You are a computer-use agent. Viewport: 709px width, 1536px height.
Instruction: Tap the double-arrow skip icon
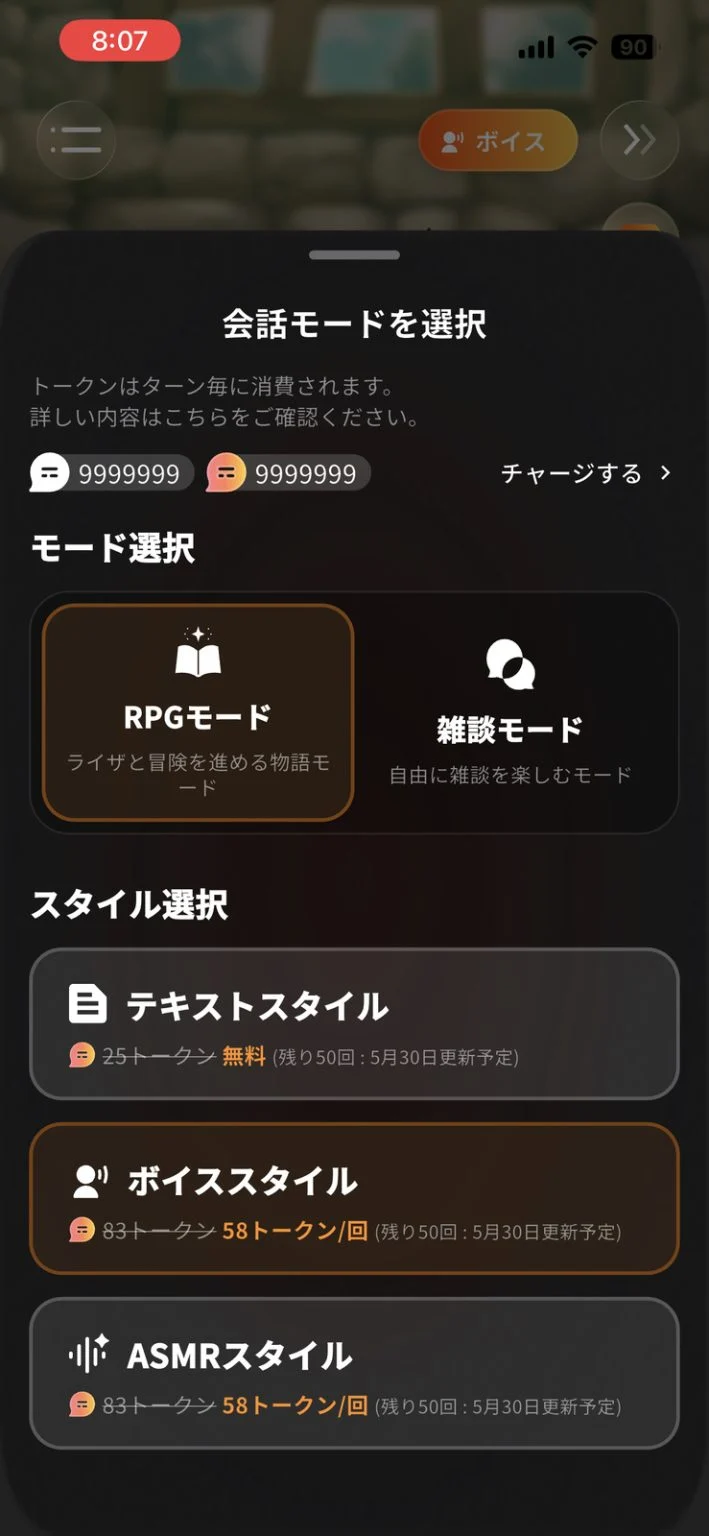[639, 141]
